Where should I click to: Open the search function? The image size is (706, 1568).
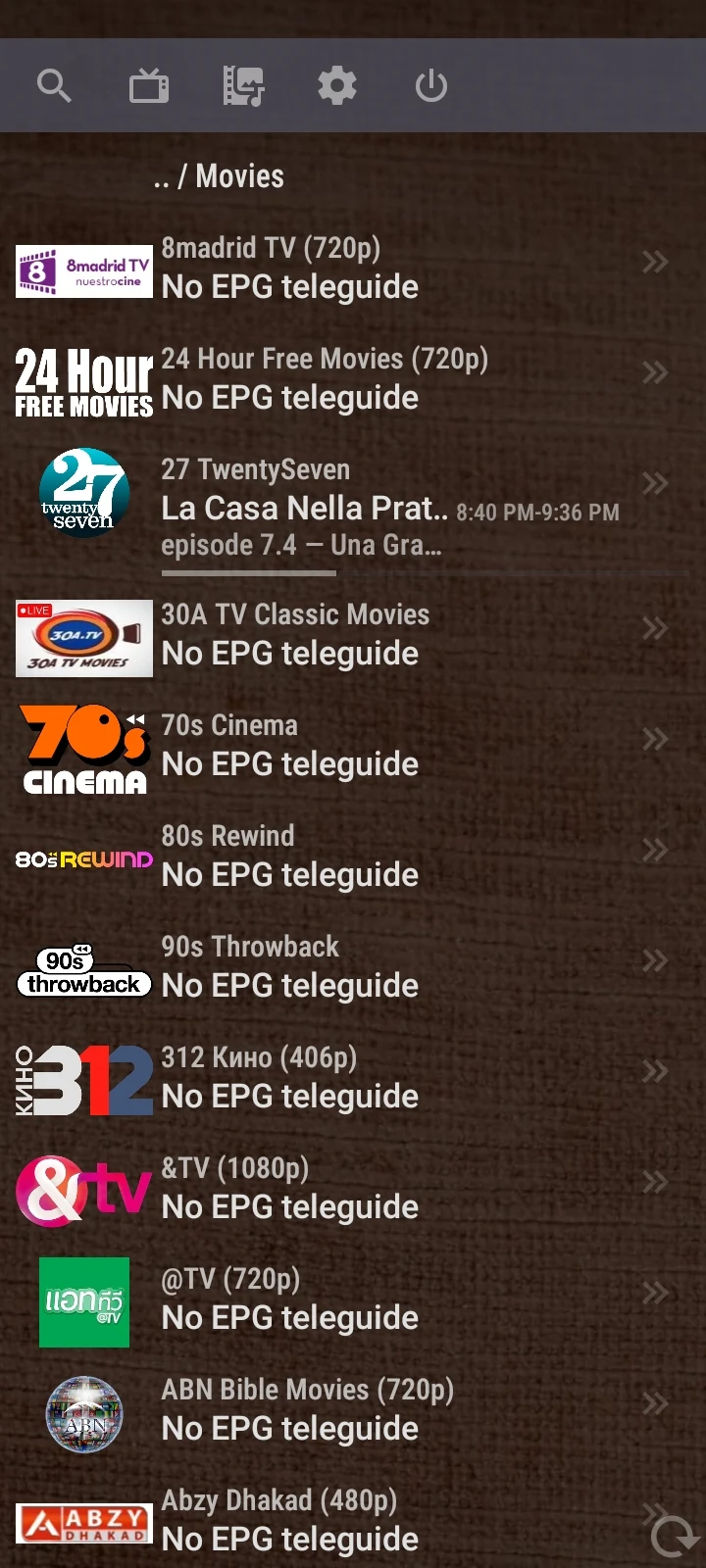coord(54,85)
